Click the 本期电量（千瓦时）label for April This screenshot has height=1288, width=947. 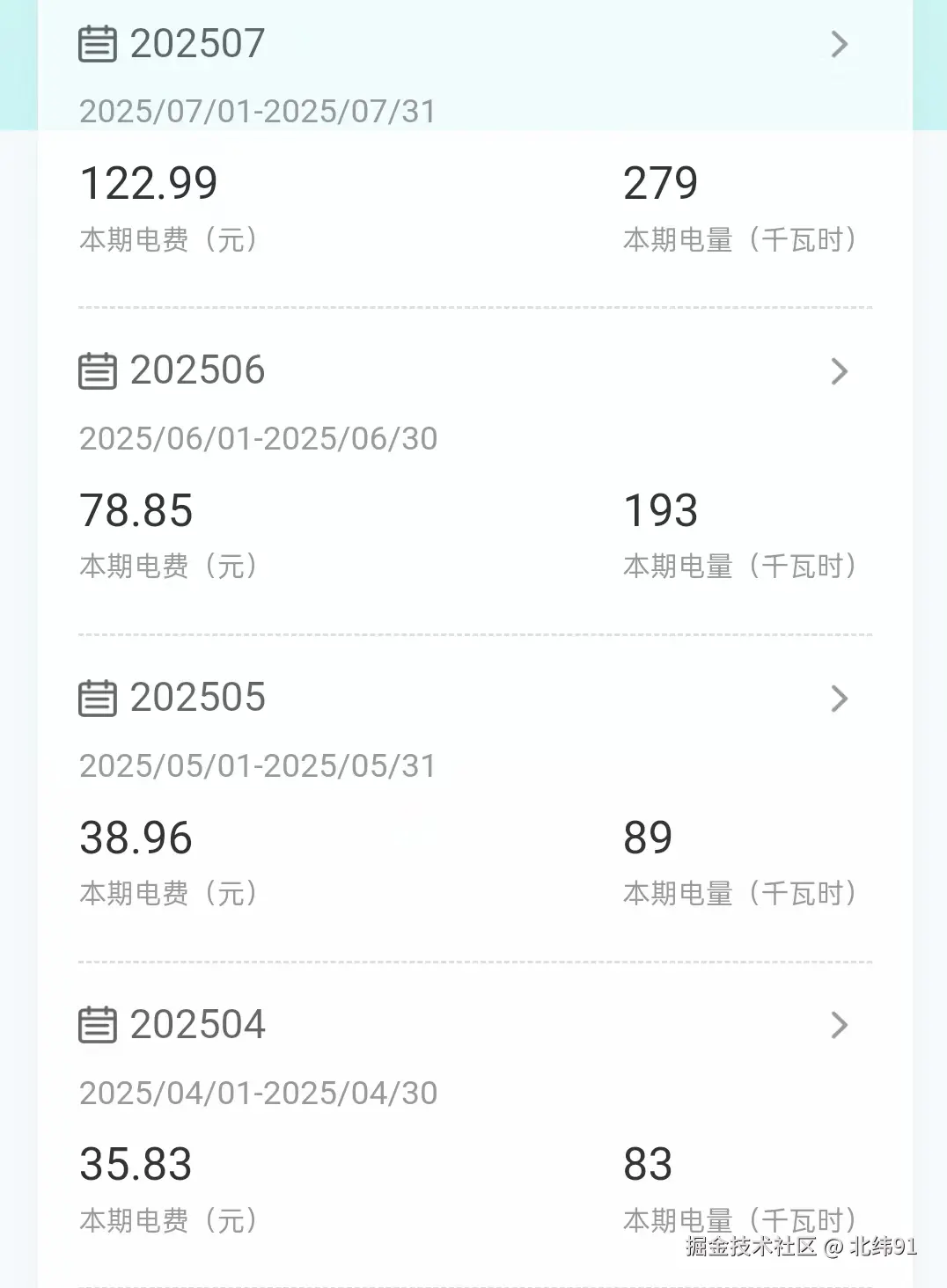pyautogui.click(x=738, y=1219)
